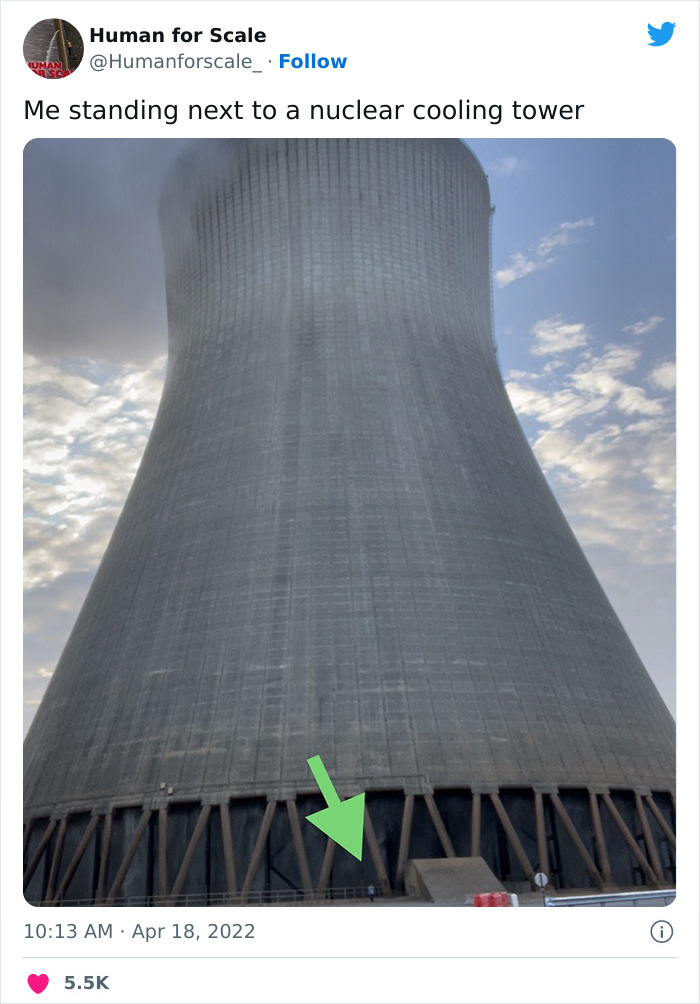Open the tweet timestamp link
This screenshot has width=700, height=1004.
pos(139,931)
